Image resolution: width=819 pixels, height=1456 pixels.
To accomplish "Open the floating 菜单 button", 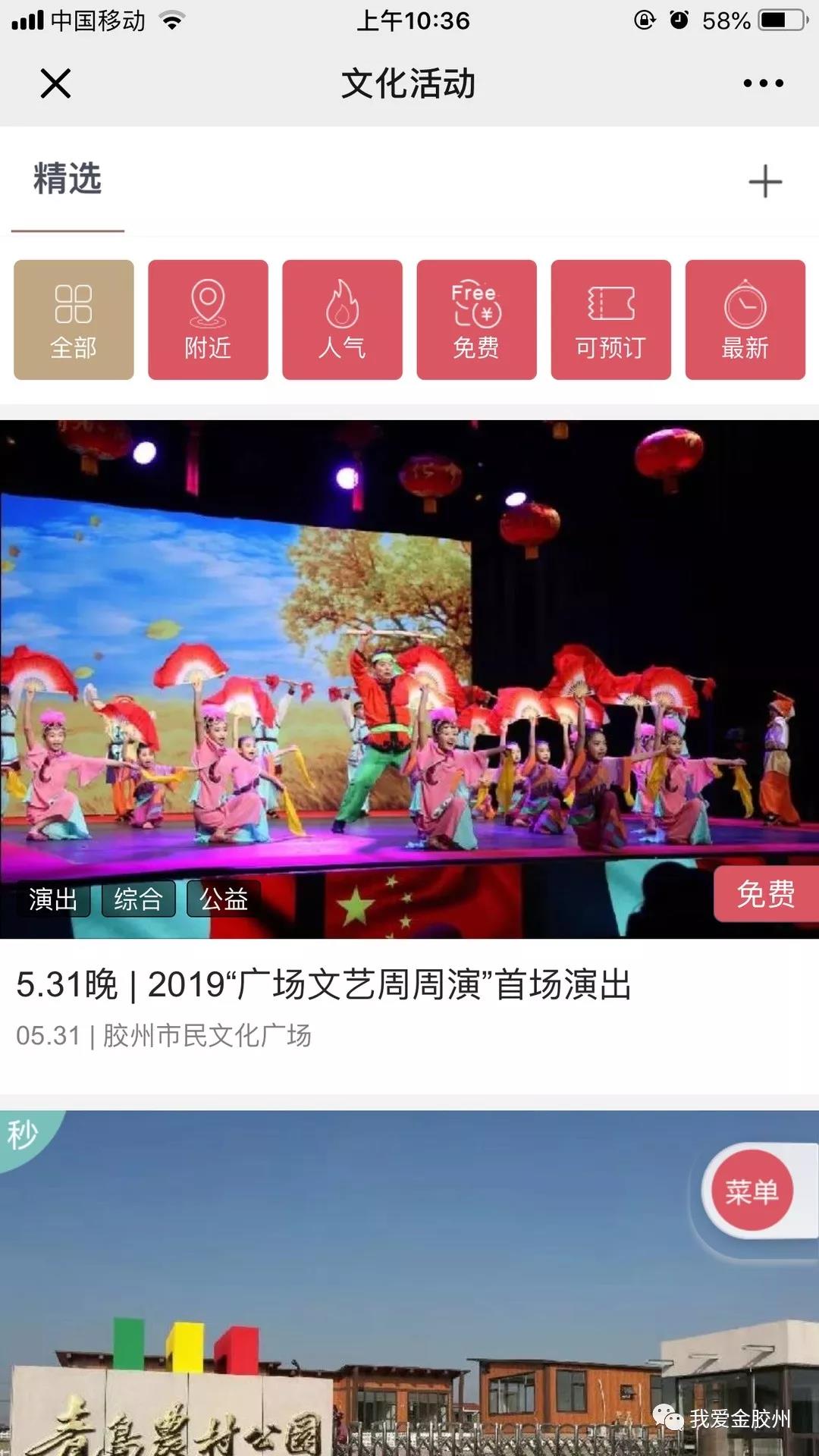I will (751, 1191).
